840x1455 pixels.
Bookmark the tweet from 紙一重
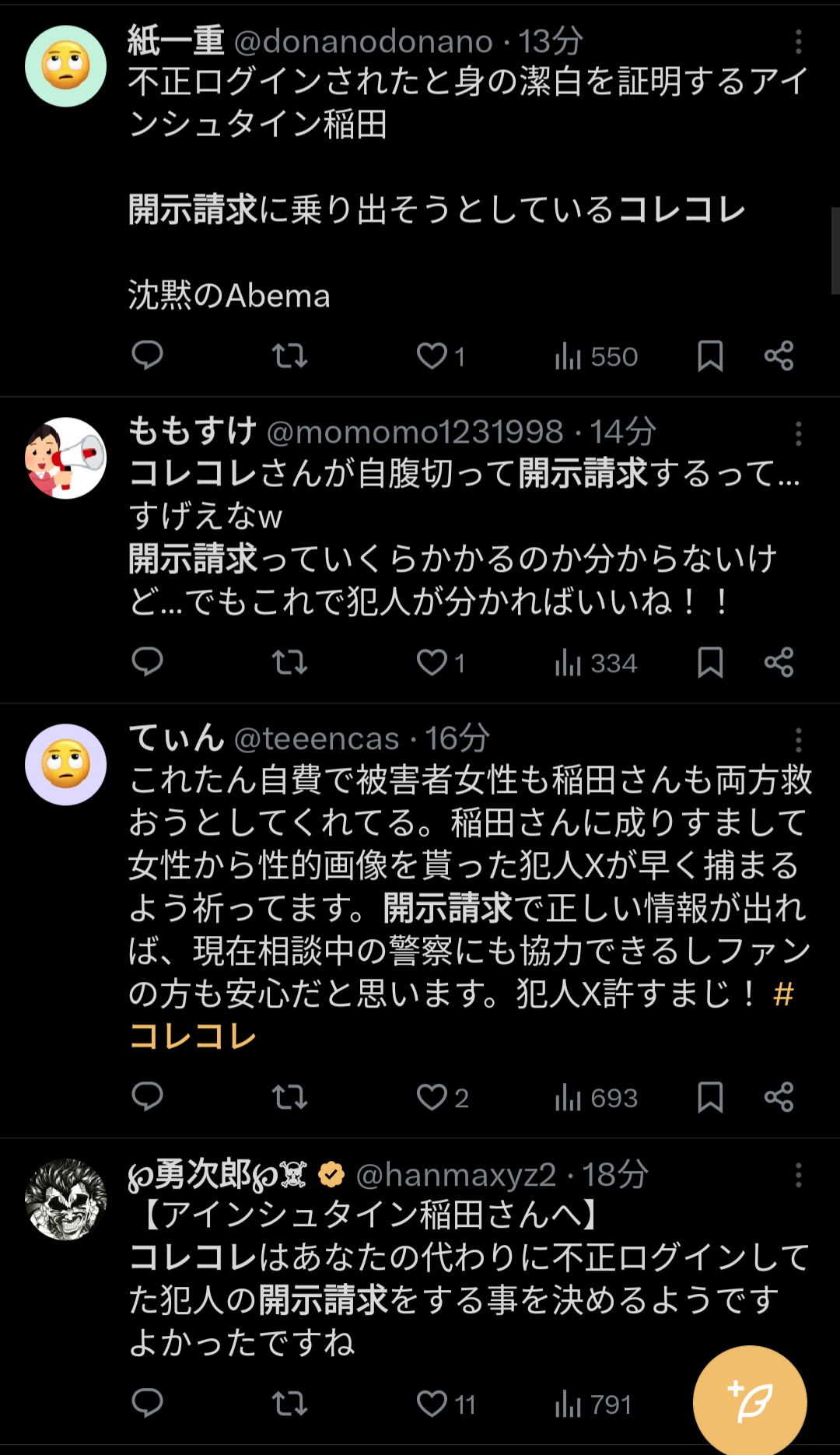(x=710, y=356)
